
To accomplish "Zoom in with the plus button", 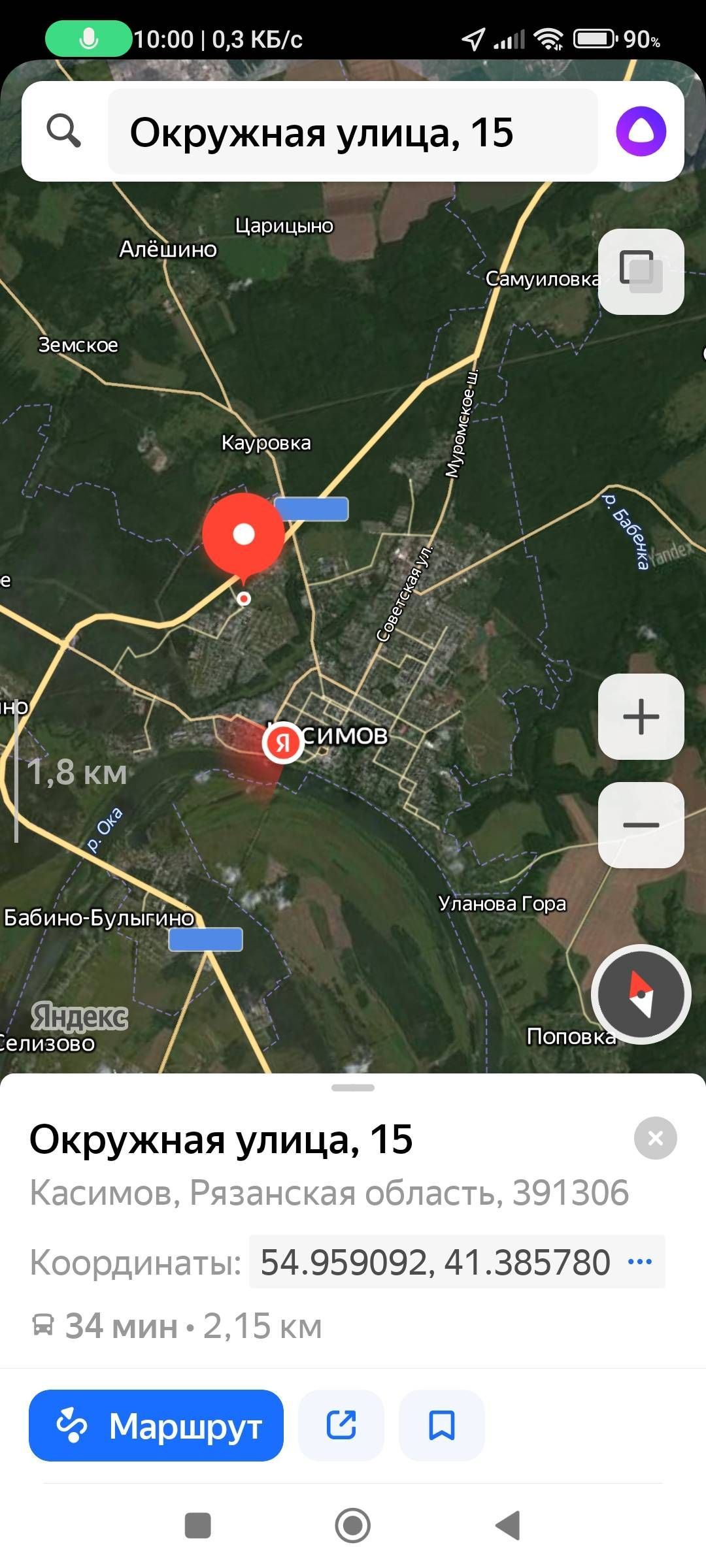I will click(x=641, y=717).
